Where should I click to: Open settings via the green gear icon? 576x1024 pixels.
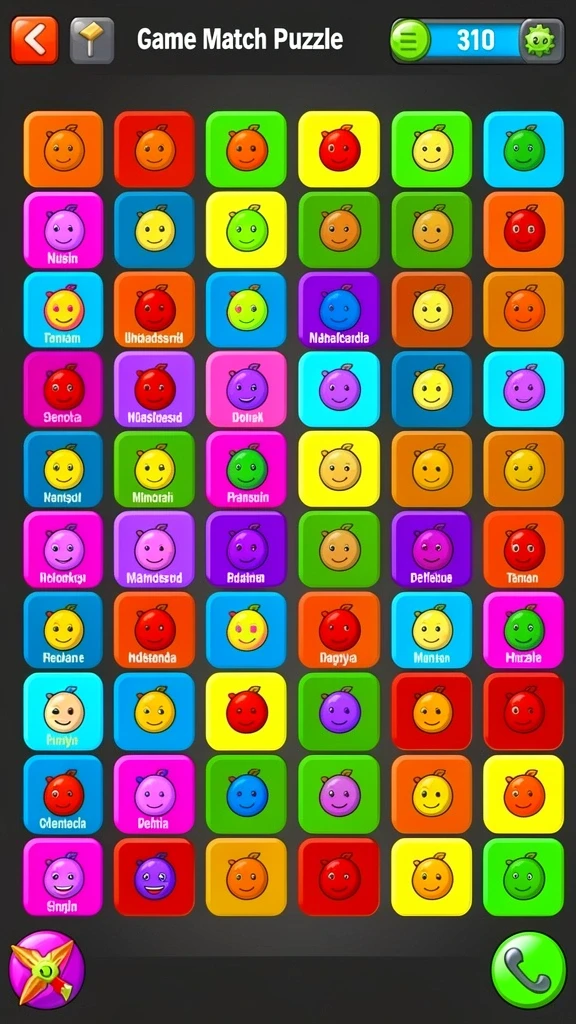(541, 40)
